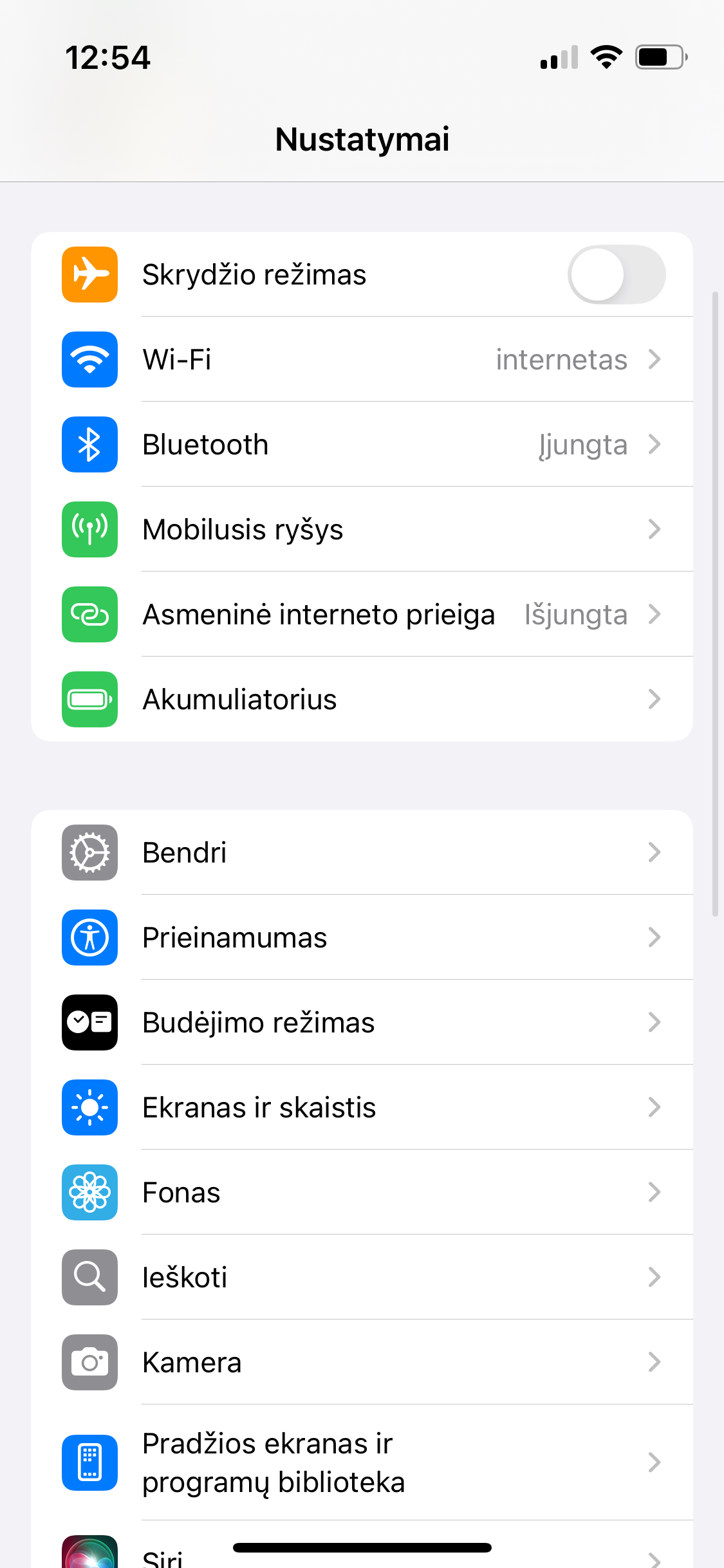
Task: Select Ekranas ir skaistis
Action: (x=362, y=1108)
